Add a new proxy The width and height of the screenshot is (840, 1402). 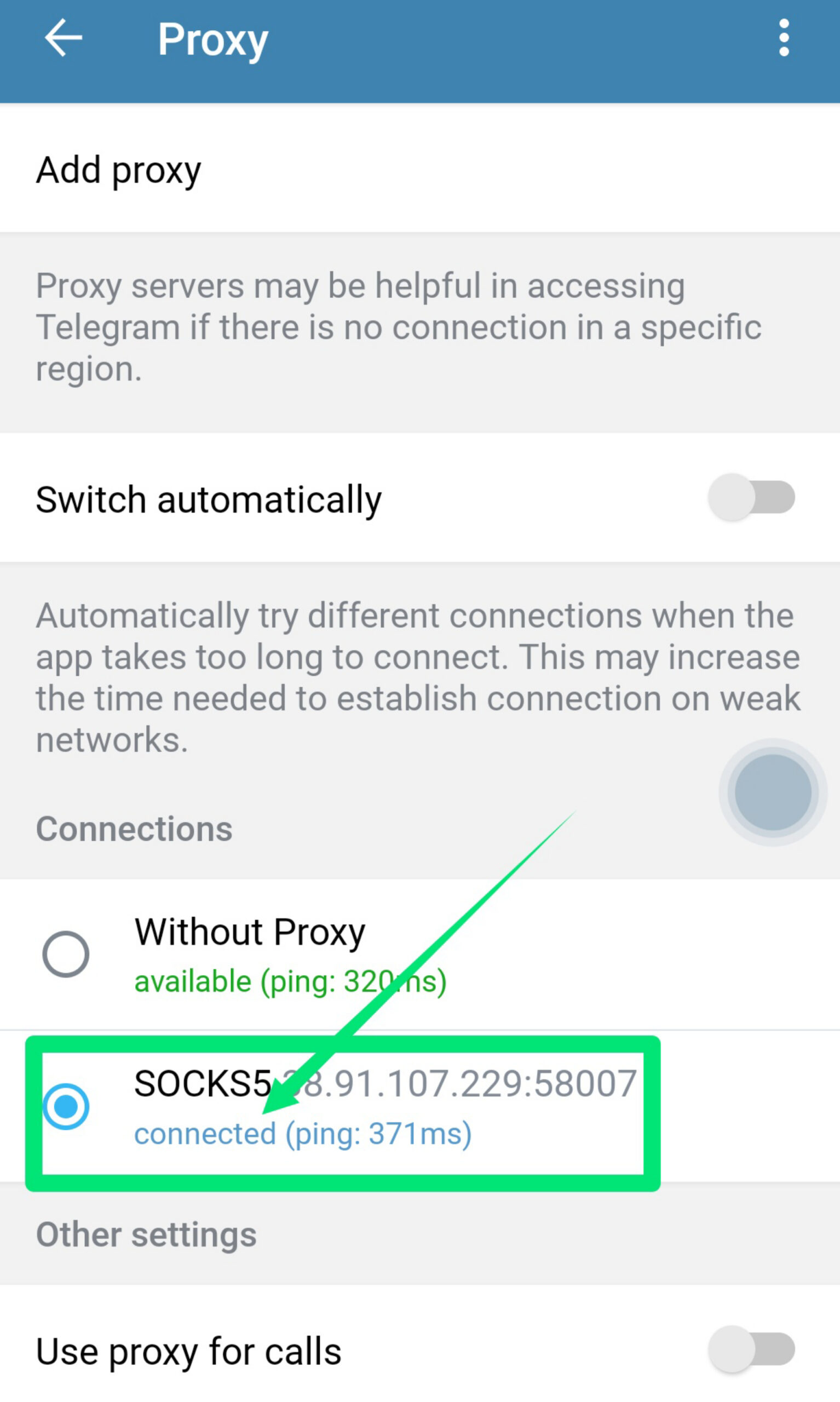point(119,170)
